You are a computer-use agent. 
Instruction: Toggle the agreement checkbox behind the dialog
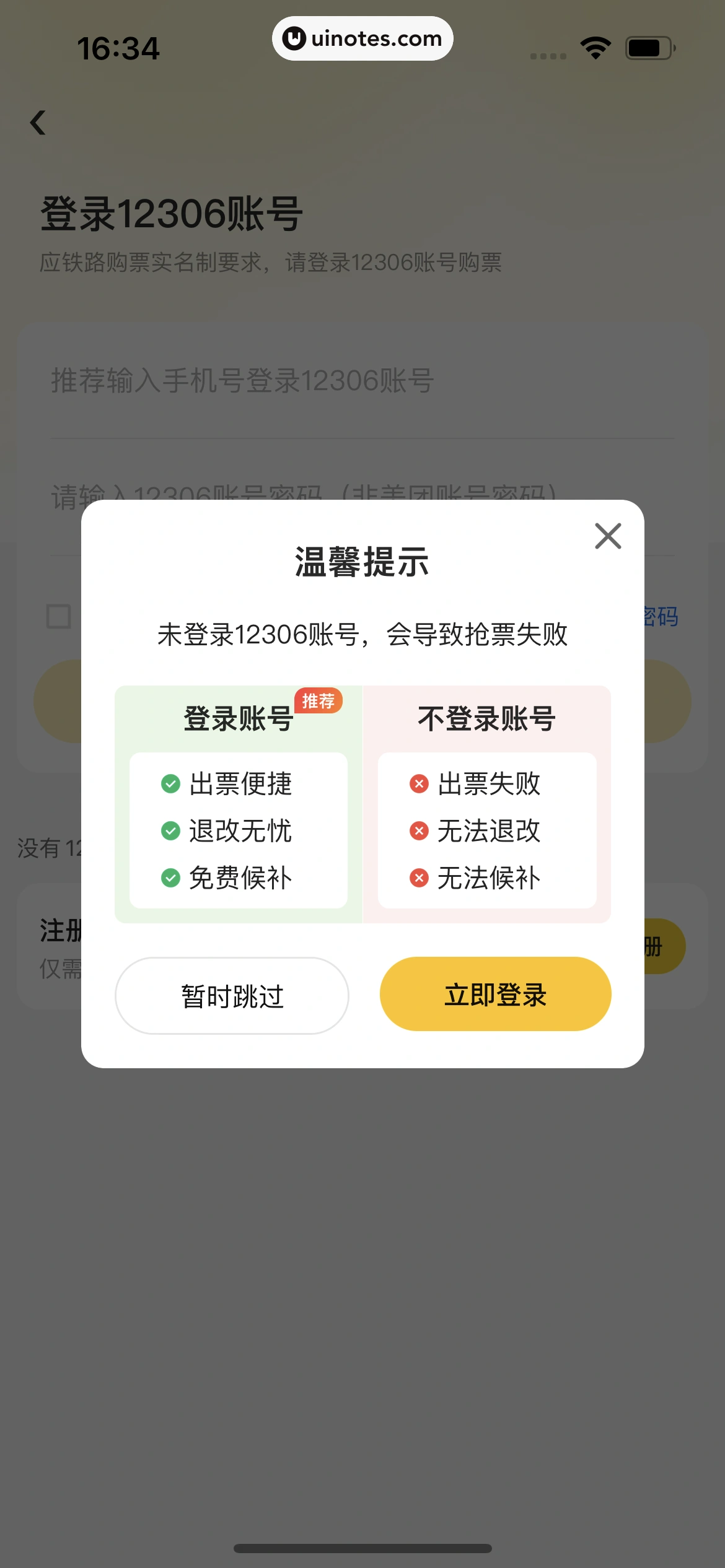pos(58,616)
